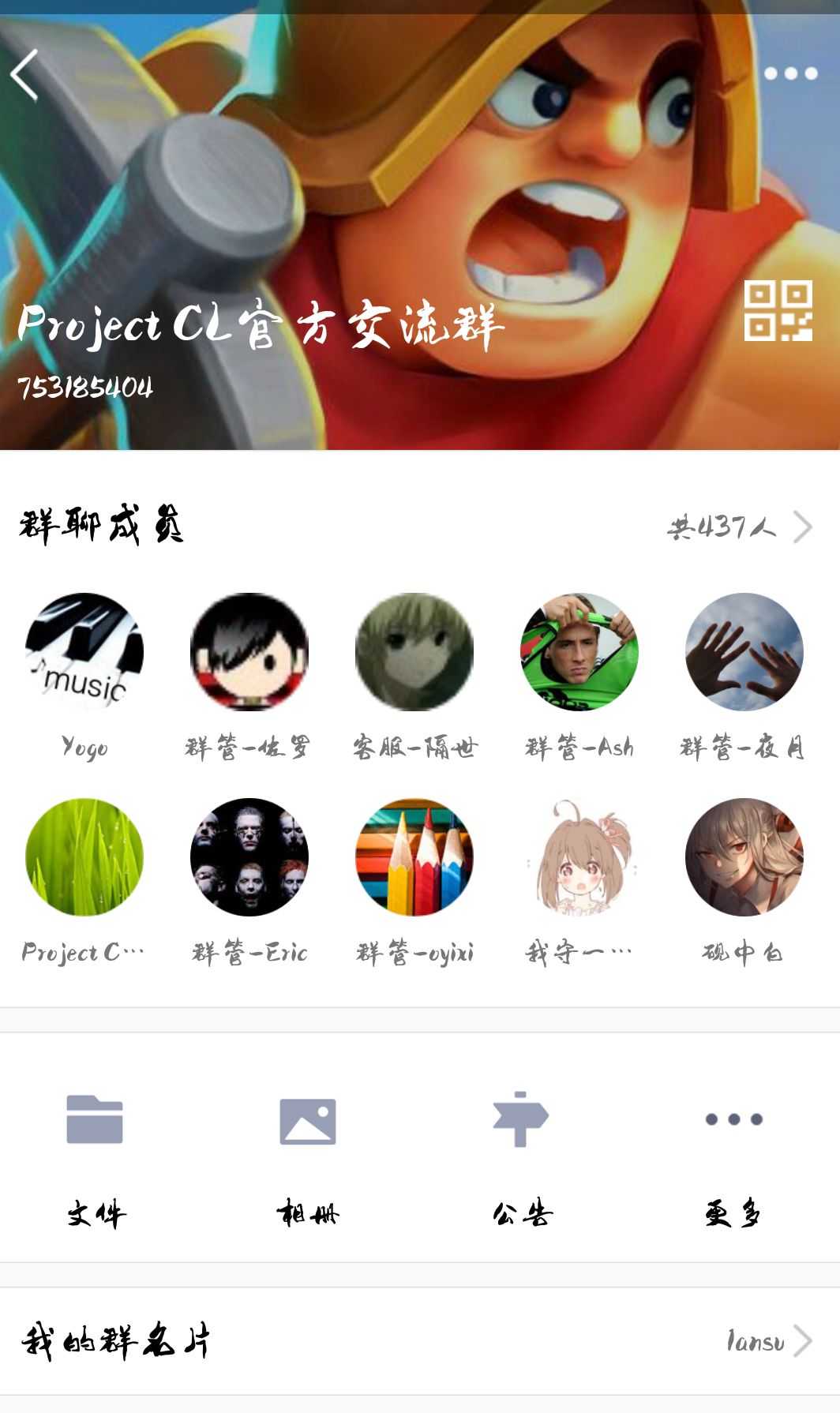View all 437 group members
This screenshot has height=1413, width=840.
(x=739, y=527)
